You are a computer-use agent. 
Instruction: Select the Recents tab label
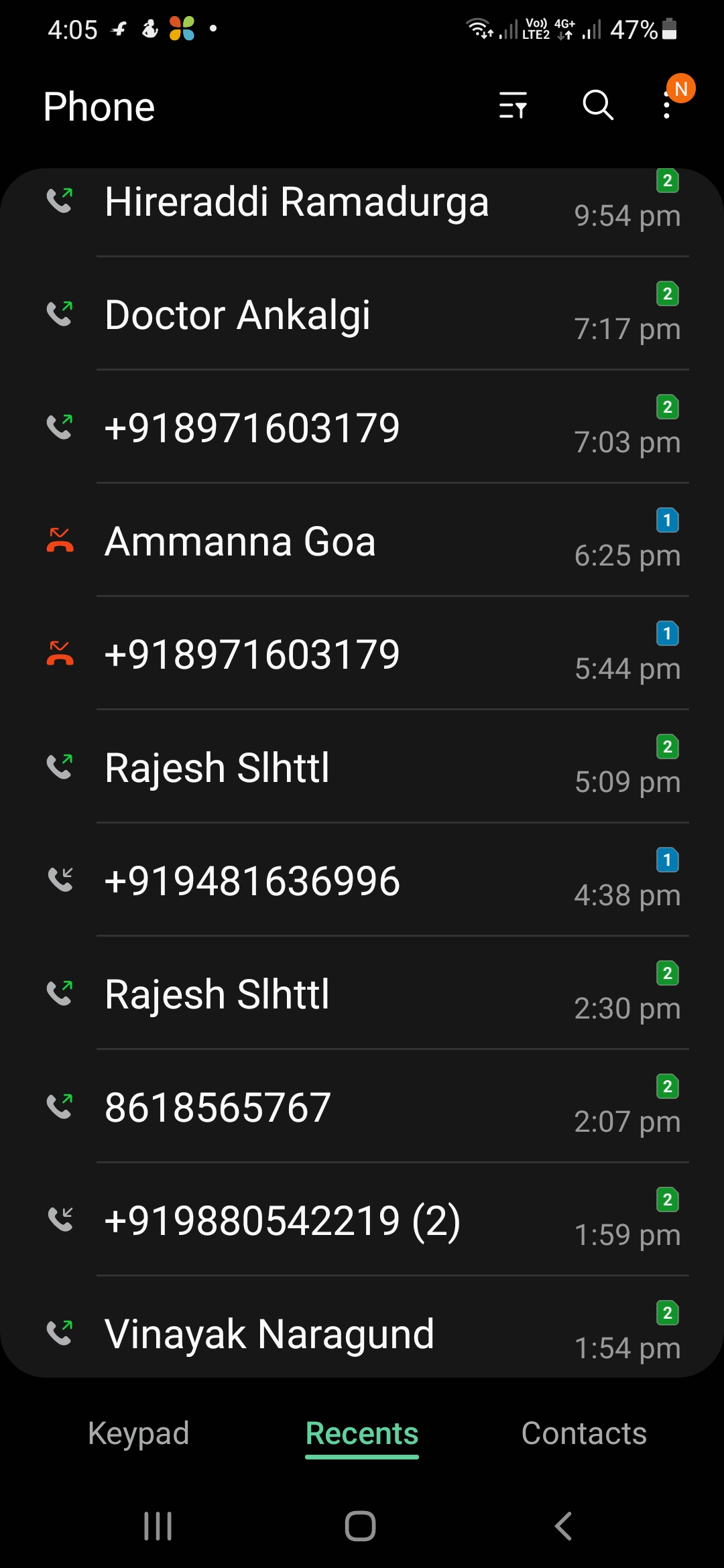pos(361,1433)
